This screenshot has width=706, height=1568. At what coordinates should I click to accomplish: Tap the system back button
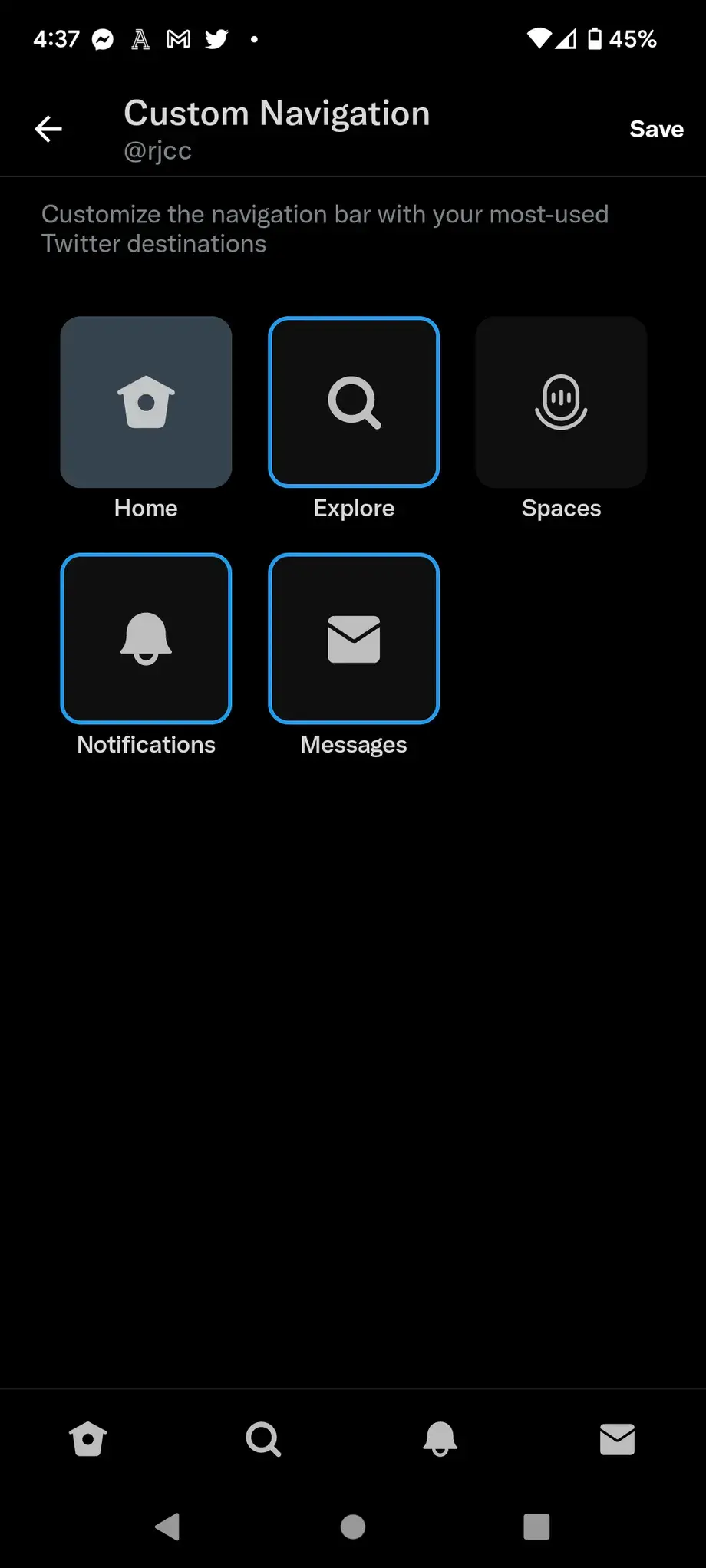168,1527
